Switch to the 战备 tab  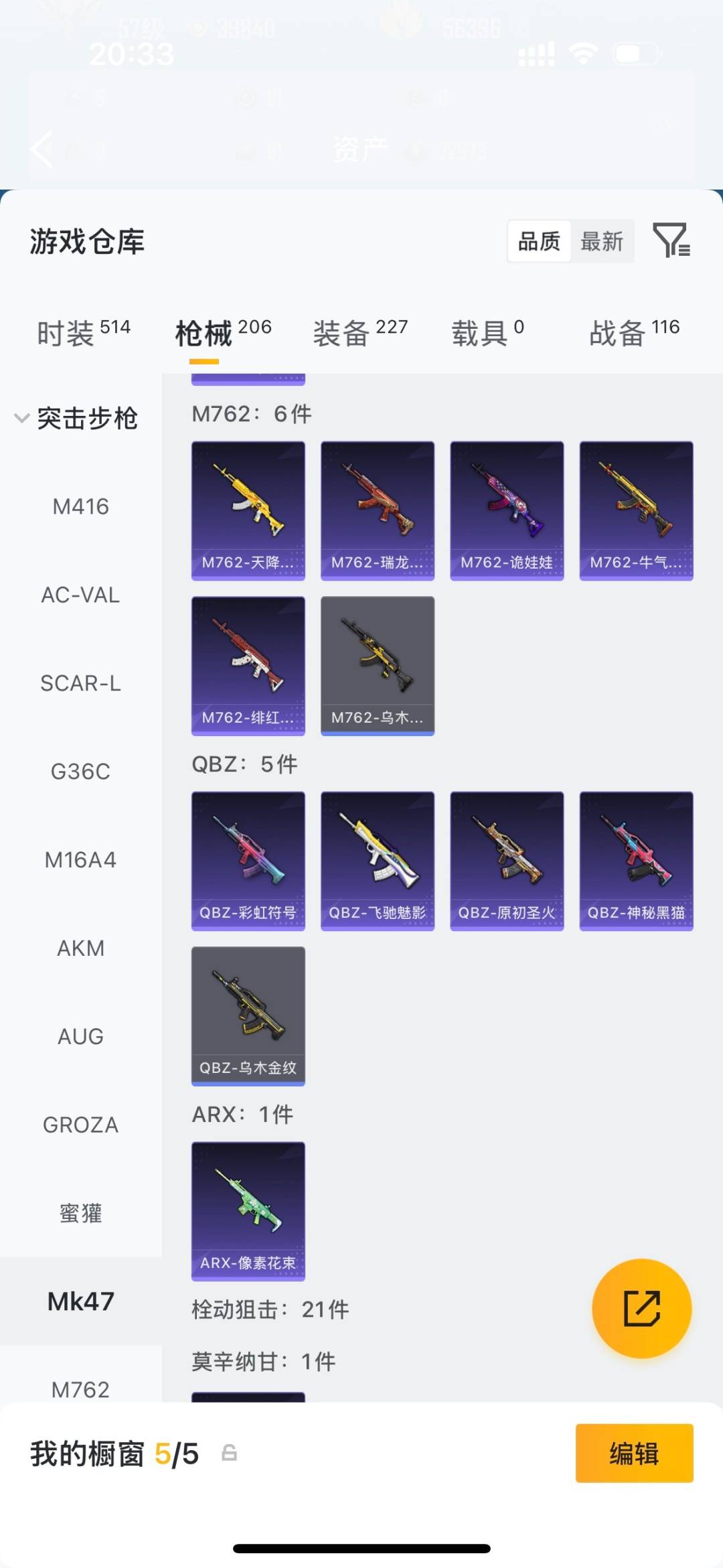[633, 332]
